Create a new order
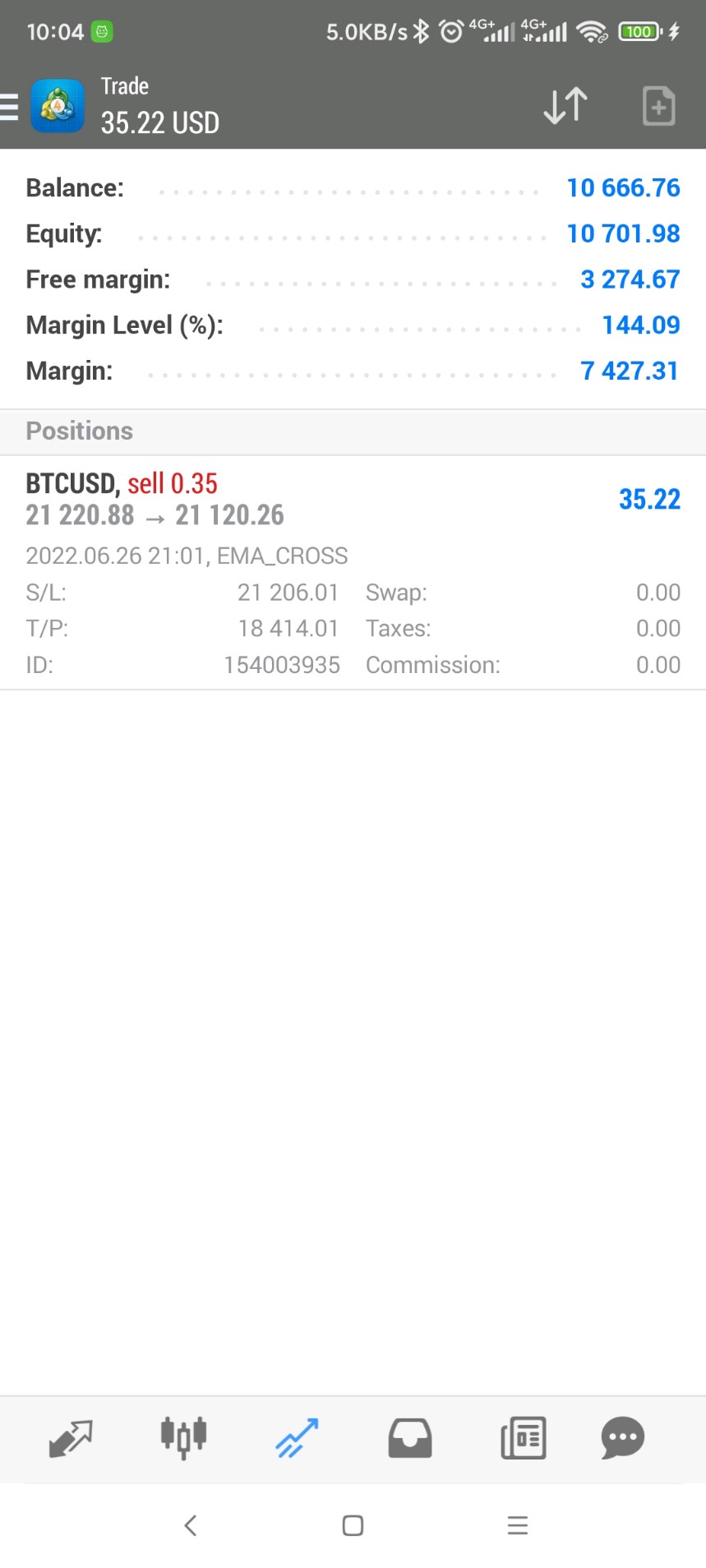This screenshot has width=706, height=1568. (658, 106)
